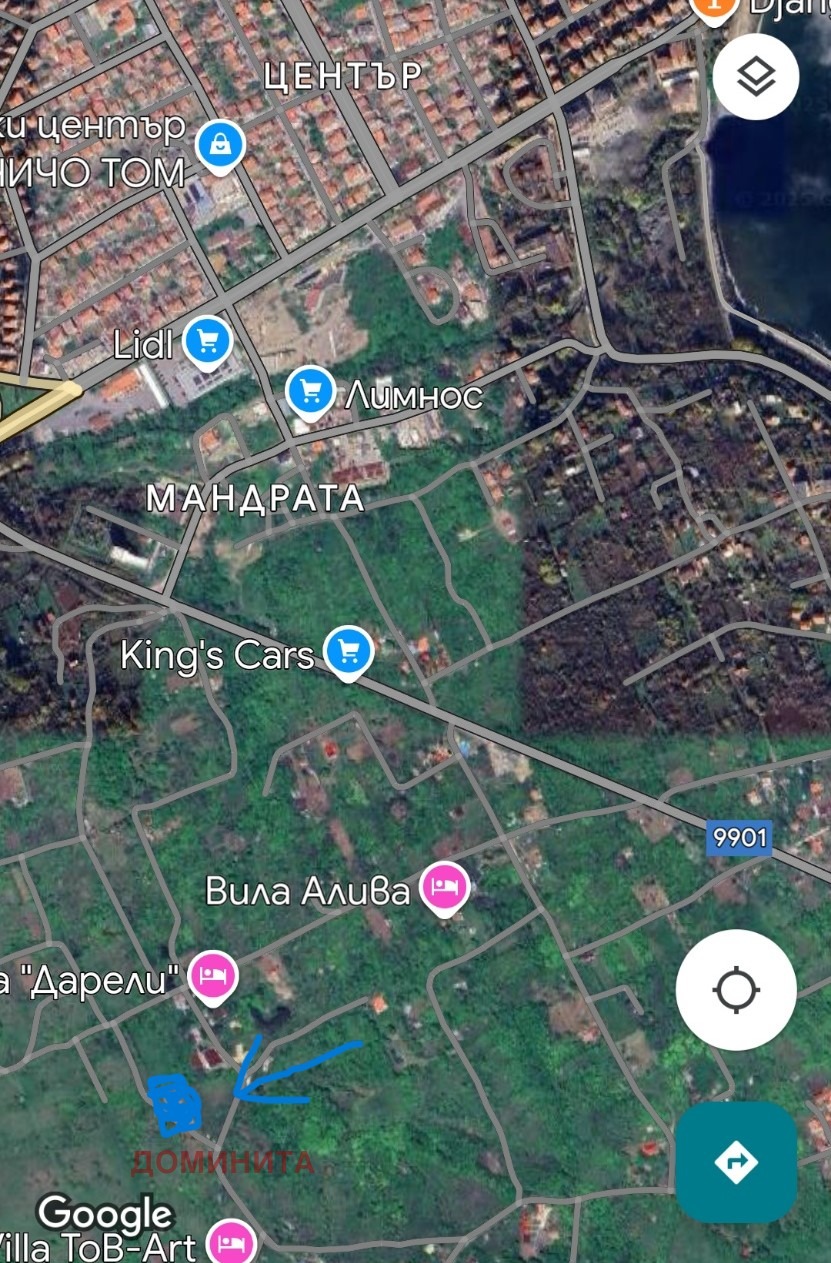Open the map layers selector
Viewport: 831px width, 1263px height.
(x=756, y=77)
